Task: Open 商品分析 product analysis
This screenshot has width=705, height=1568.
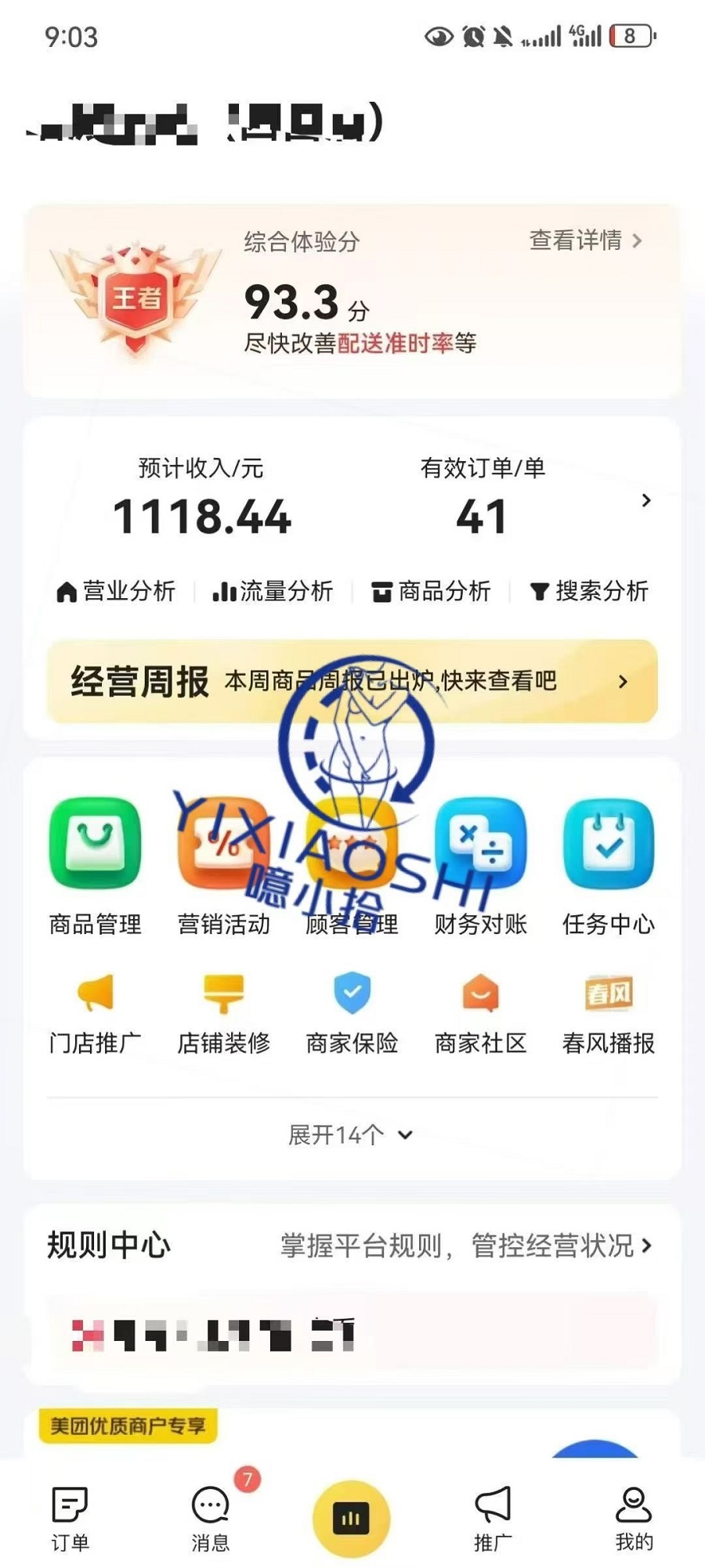Action: tap(431, 591)
